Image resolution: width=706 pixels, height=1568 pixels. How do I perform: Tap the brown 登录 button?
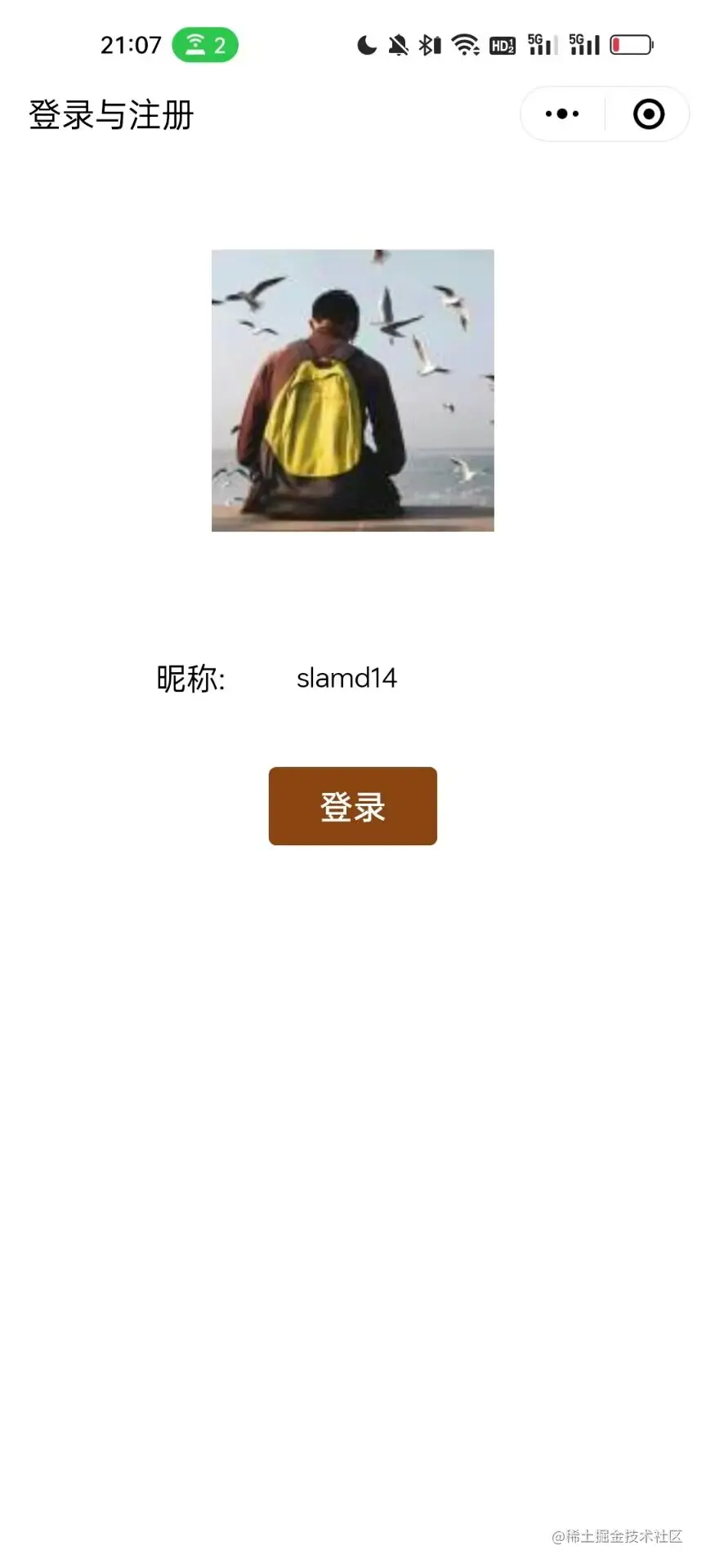[x=352, y=806]
